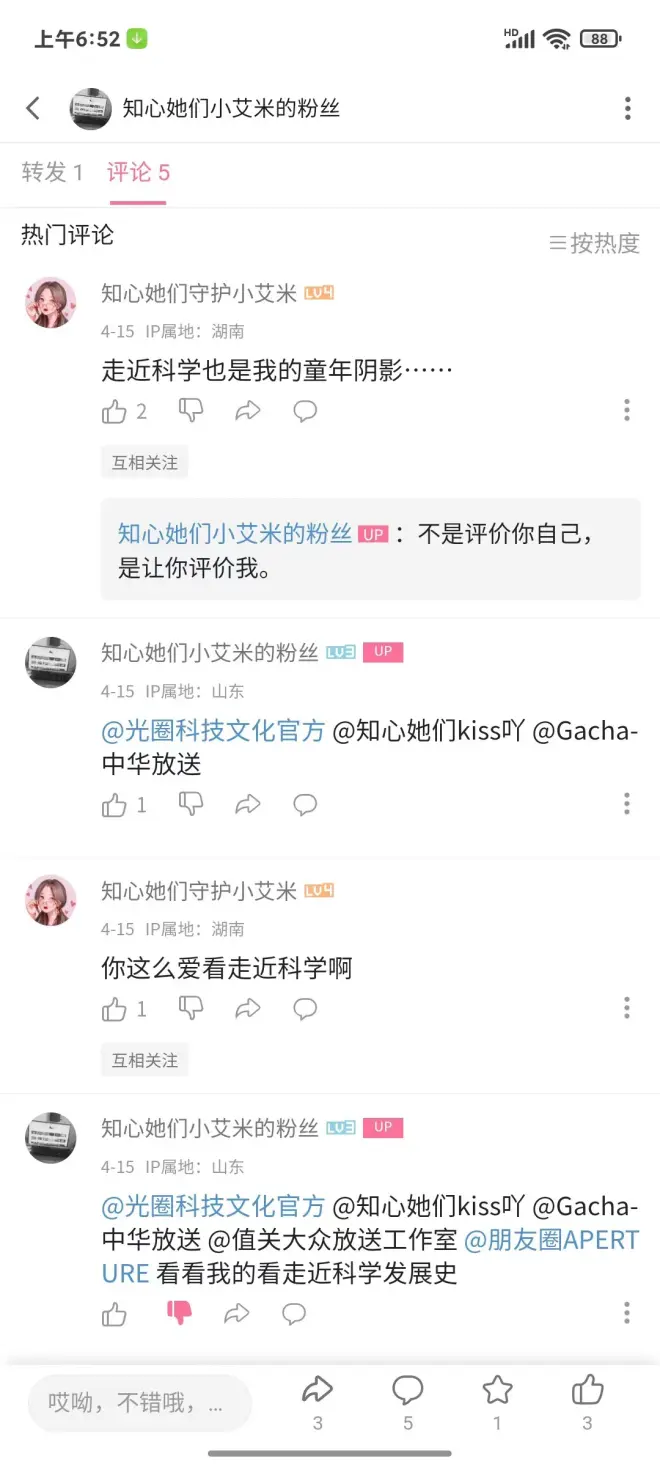Image resolution: width=660 pixels, height=1467 pixels.
Task: Tap the comment input box 哎呦，不错哦
Action: pyautogui.click(x=138, y=1403)
